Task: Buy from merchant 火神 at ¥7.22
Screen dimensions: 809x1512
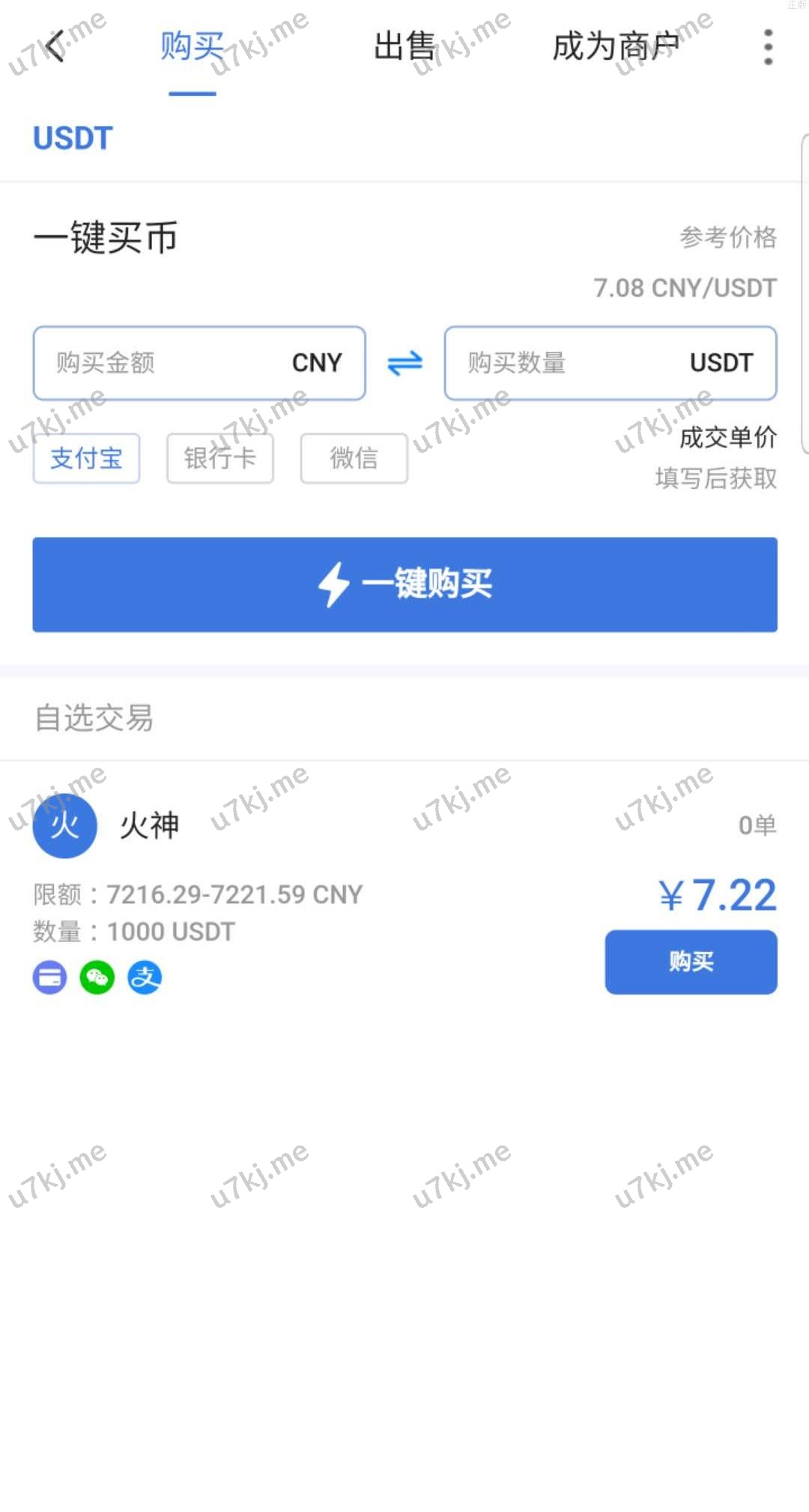Action: (691, 962)
